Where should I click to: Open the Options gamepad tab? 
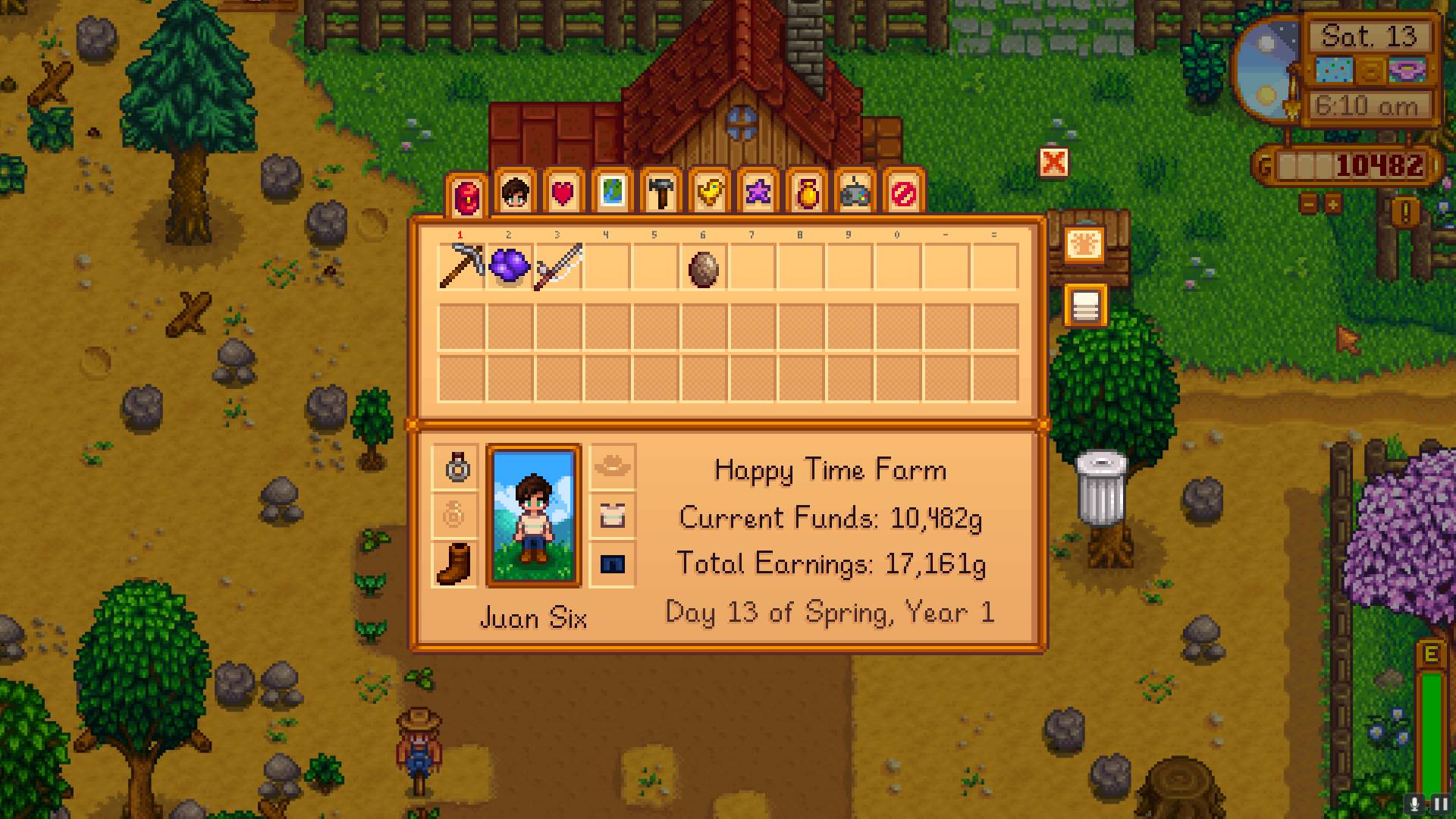(x=855, y=194)
